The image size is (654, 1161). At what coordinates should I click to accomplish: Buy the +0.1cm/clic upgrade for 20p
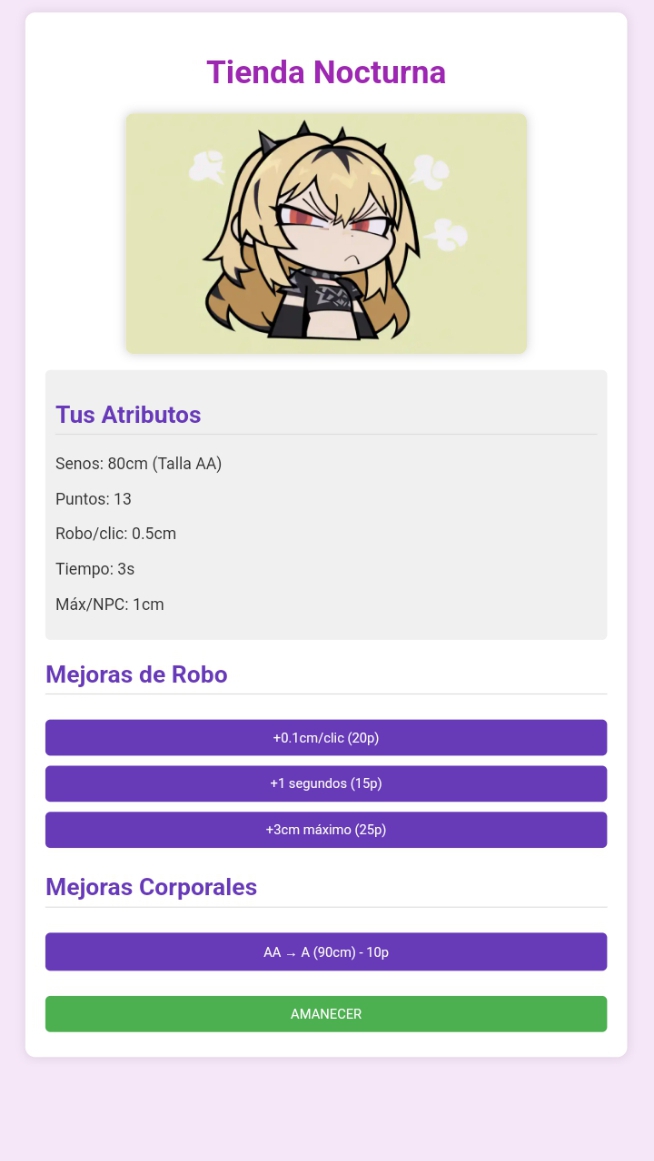click(x=326, y=738)
